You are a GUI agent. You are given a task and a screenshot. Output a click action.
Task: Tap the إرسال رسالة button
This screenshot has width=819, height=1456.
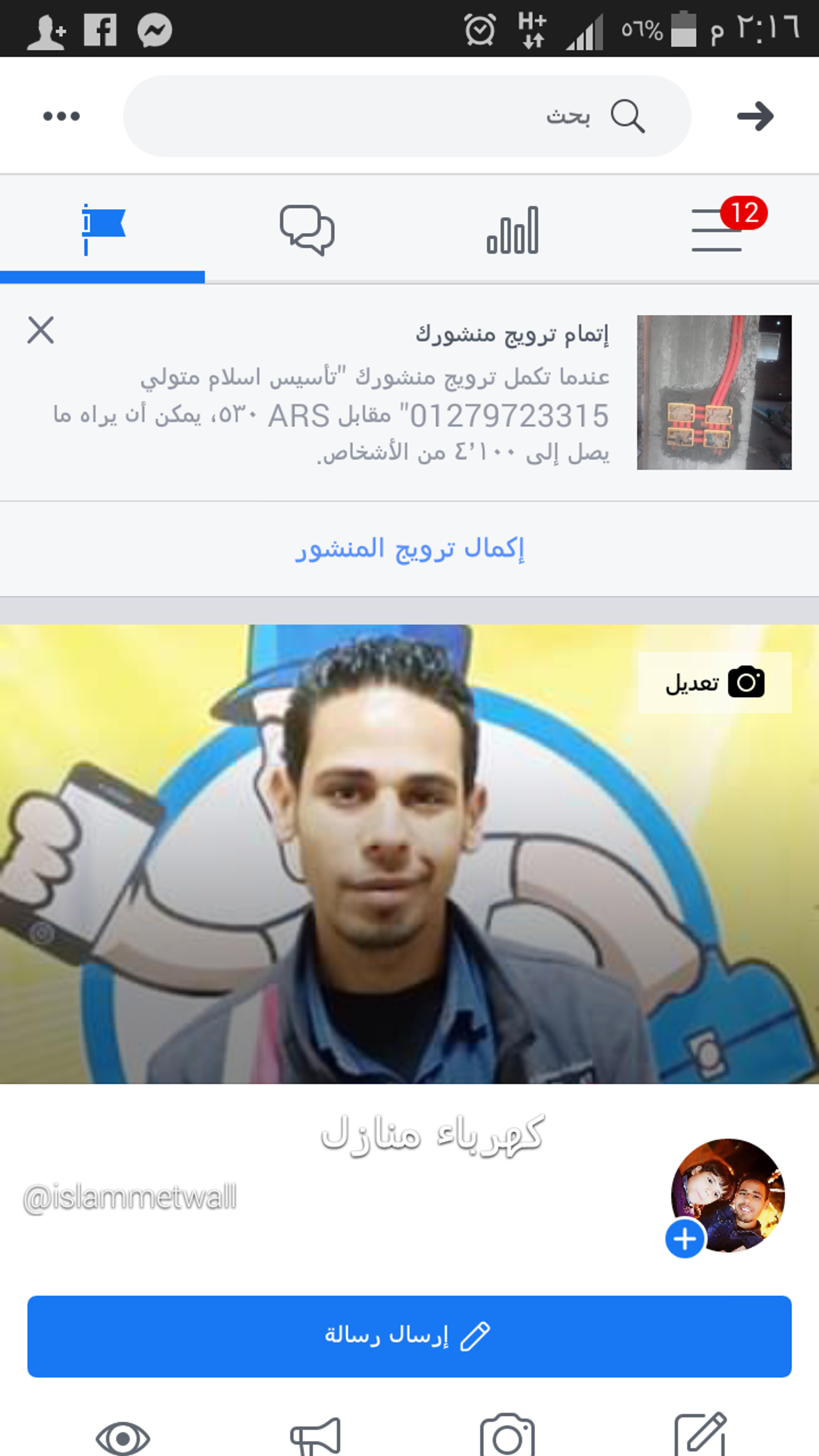click(x=409, y=1336)
